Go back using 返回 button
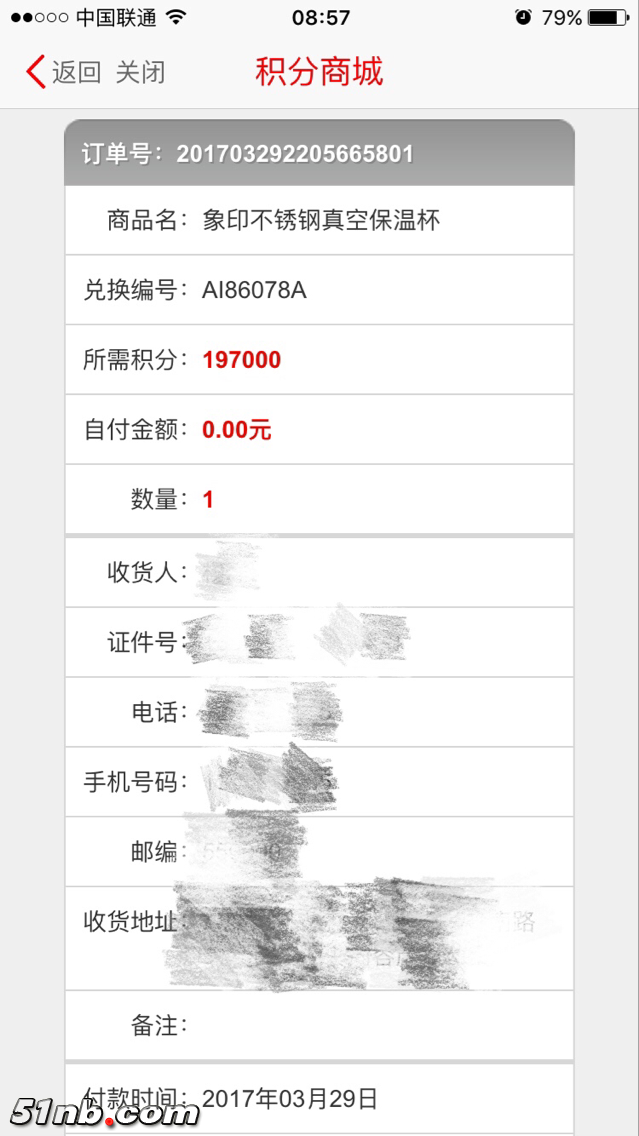 click(64, 72)
